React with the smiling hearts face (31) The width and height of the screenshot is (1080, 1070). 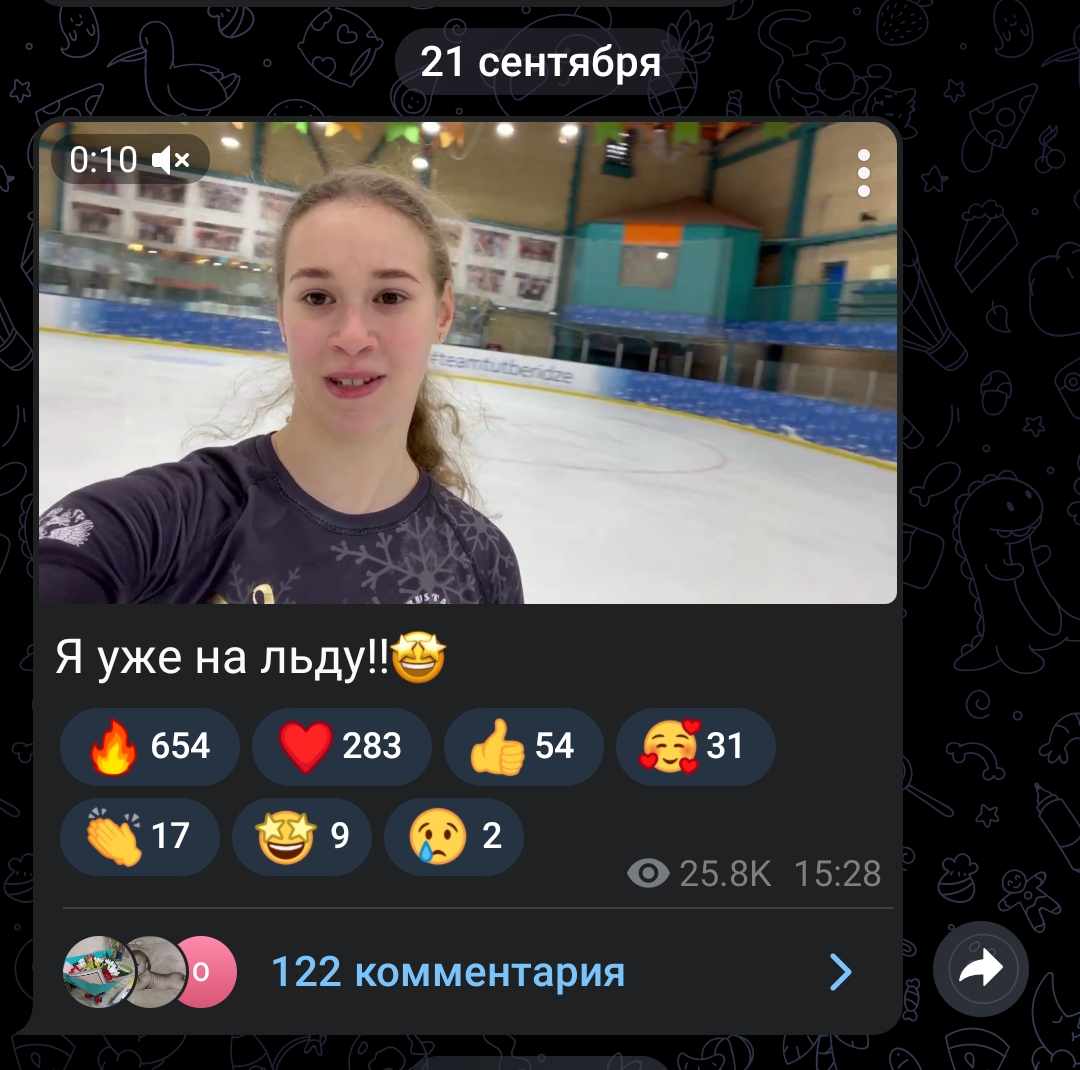click(695, 747)
